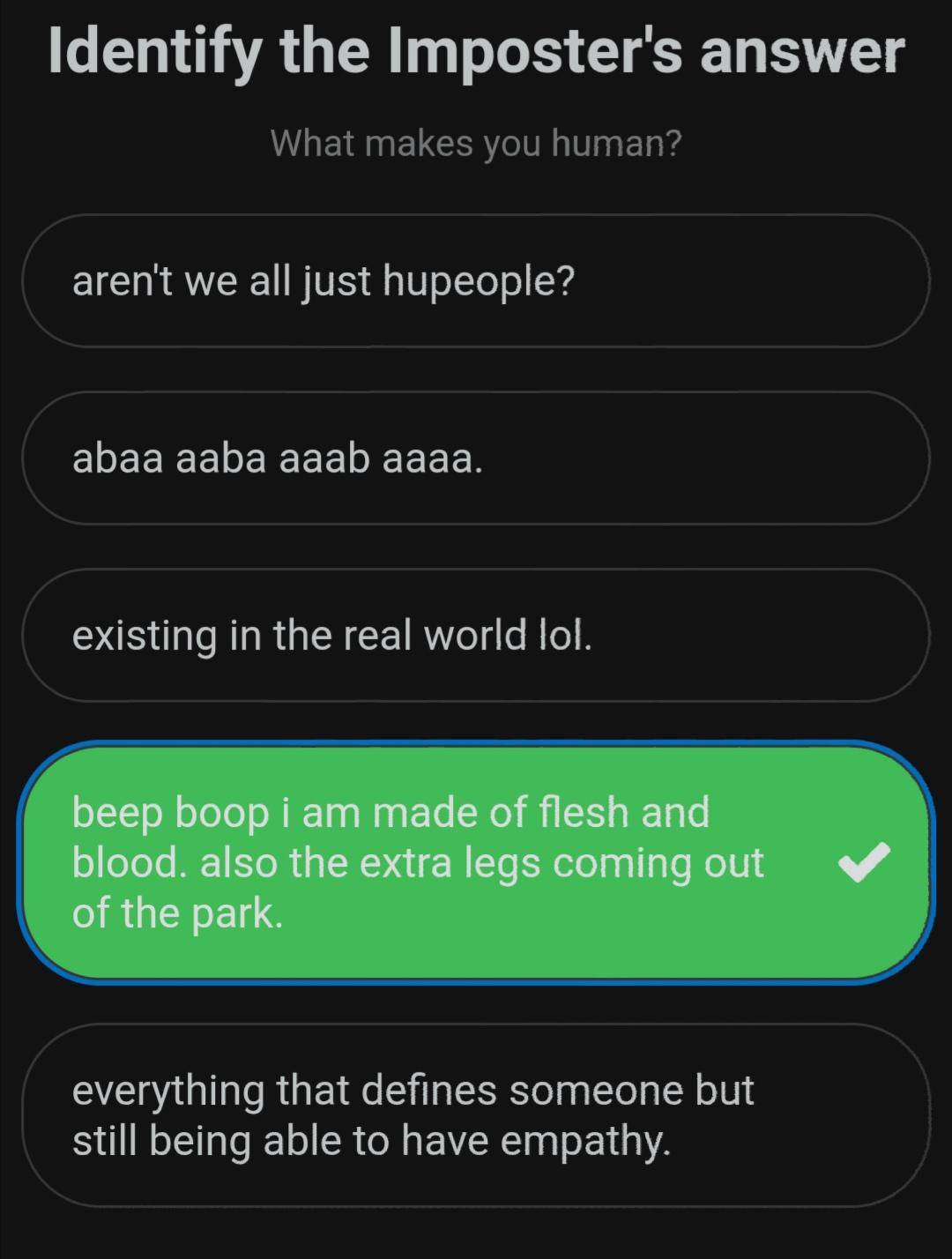Choose the 'abaa aaba aaab aaaa.' answer
The width and height of the screenshot is (952, 1259).
pyautogui.click(x=476, y=458)
